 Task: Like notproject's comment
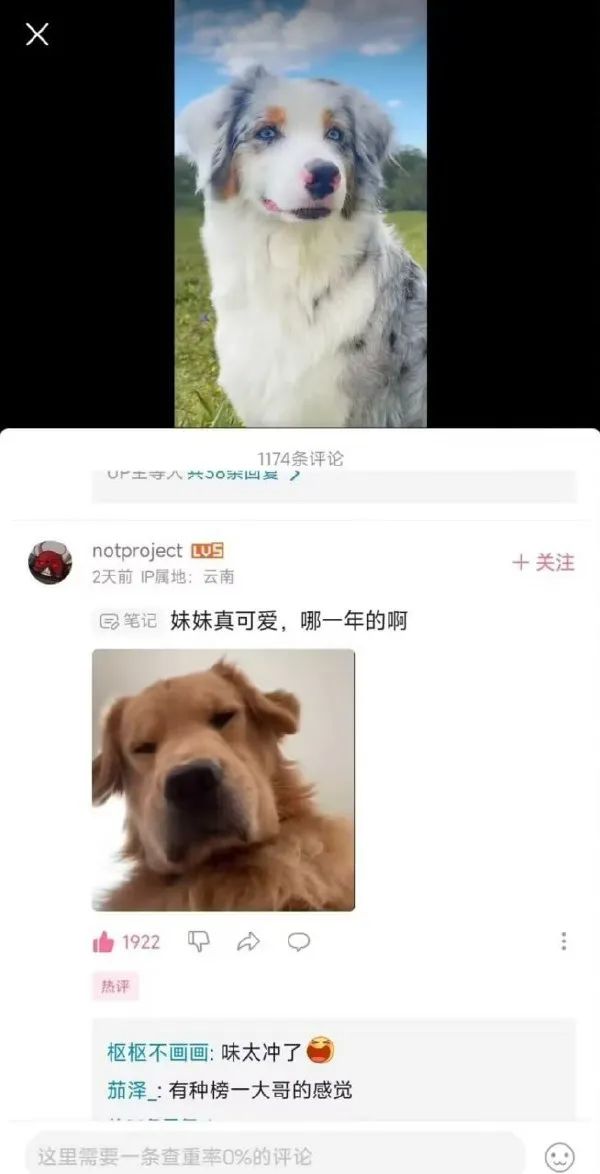(104, 942)
